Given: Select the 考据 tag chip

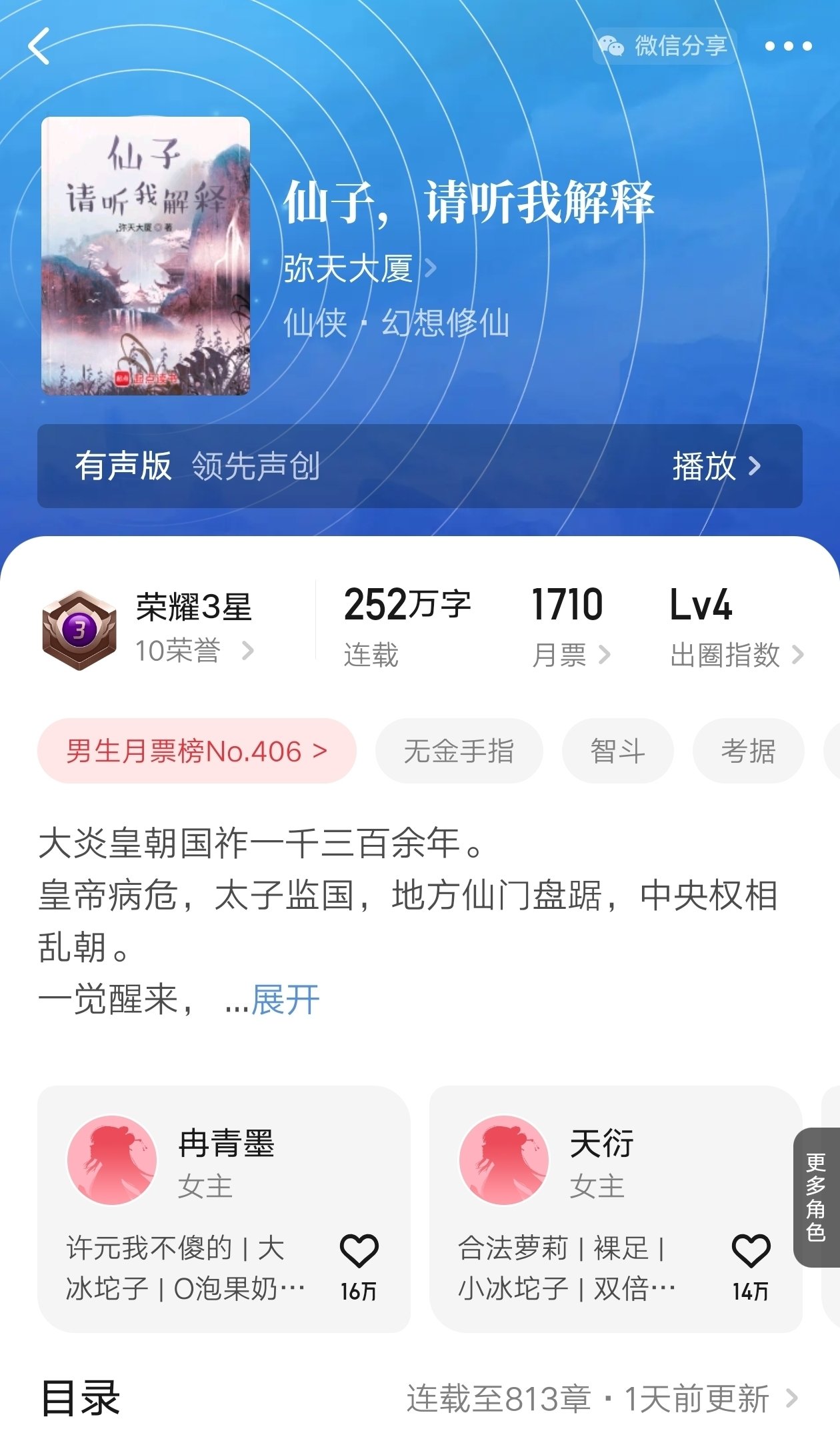Looking at the screenshot, I should click(x=748, y=752).
